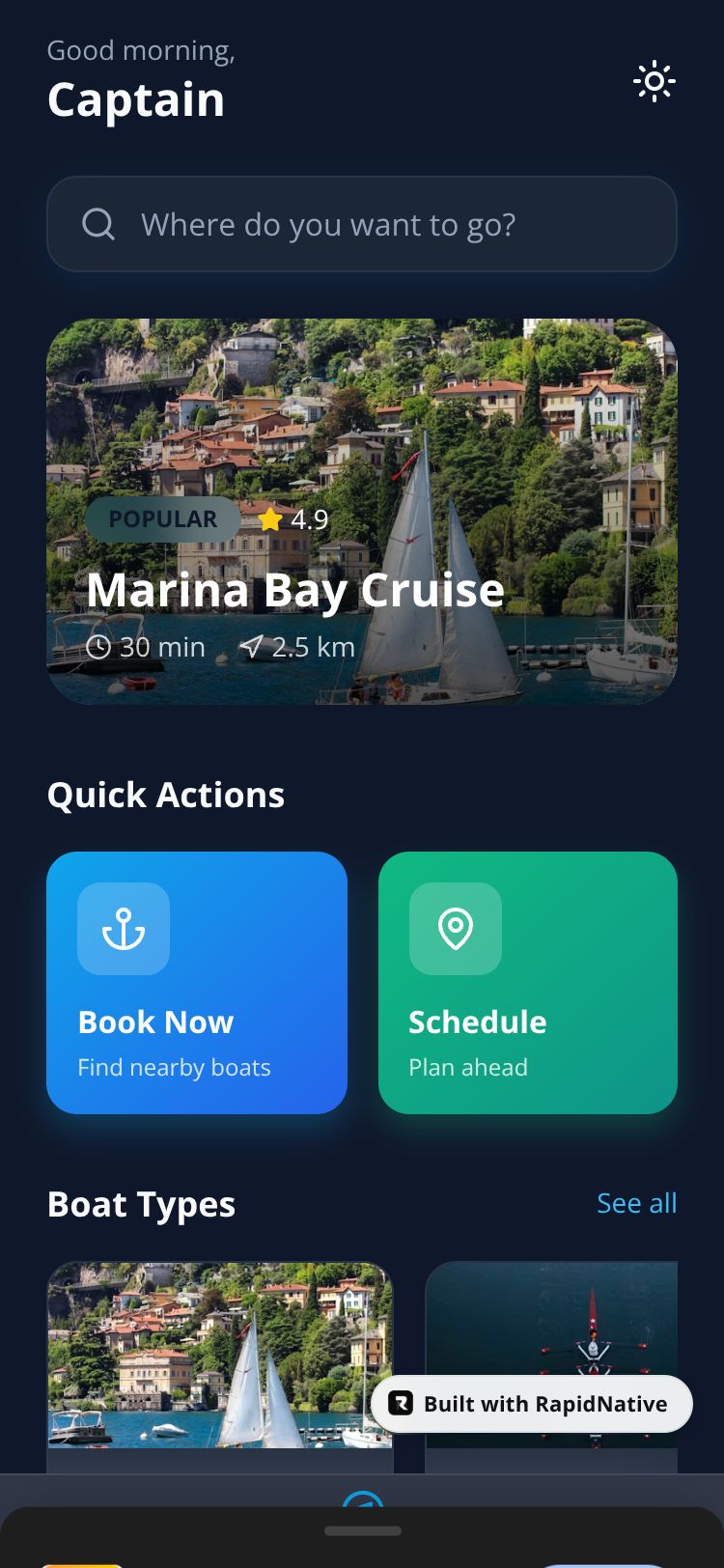View all boat types via See all

click(636, 1203)
